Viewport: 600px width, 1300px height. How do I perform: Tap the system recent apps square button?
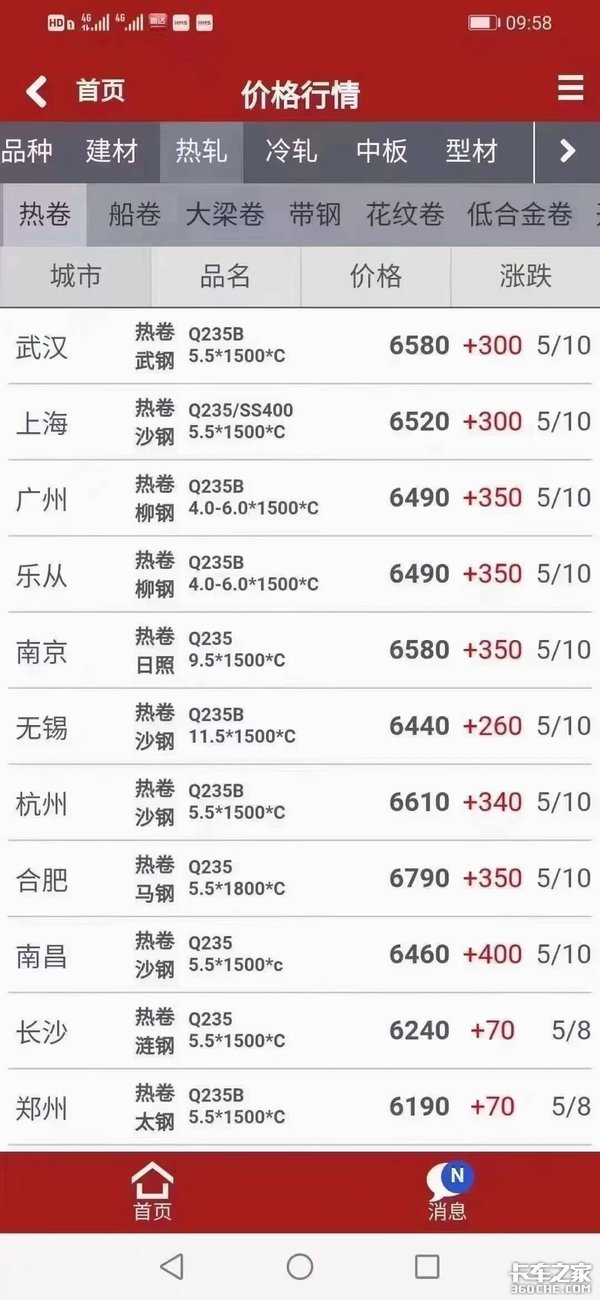pos(427,1266)
